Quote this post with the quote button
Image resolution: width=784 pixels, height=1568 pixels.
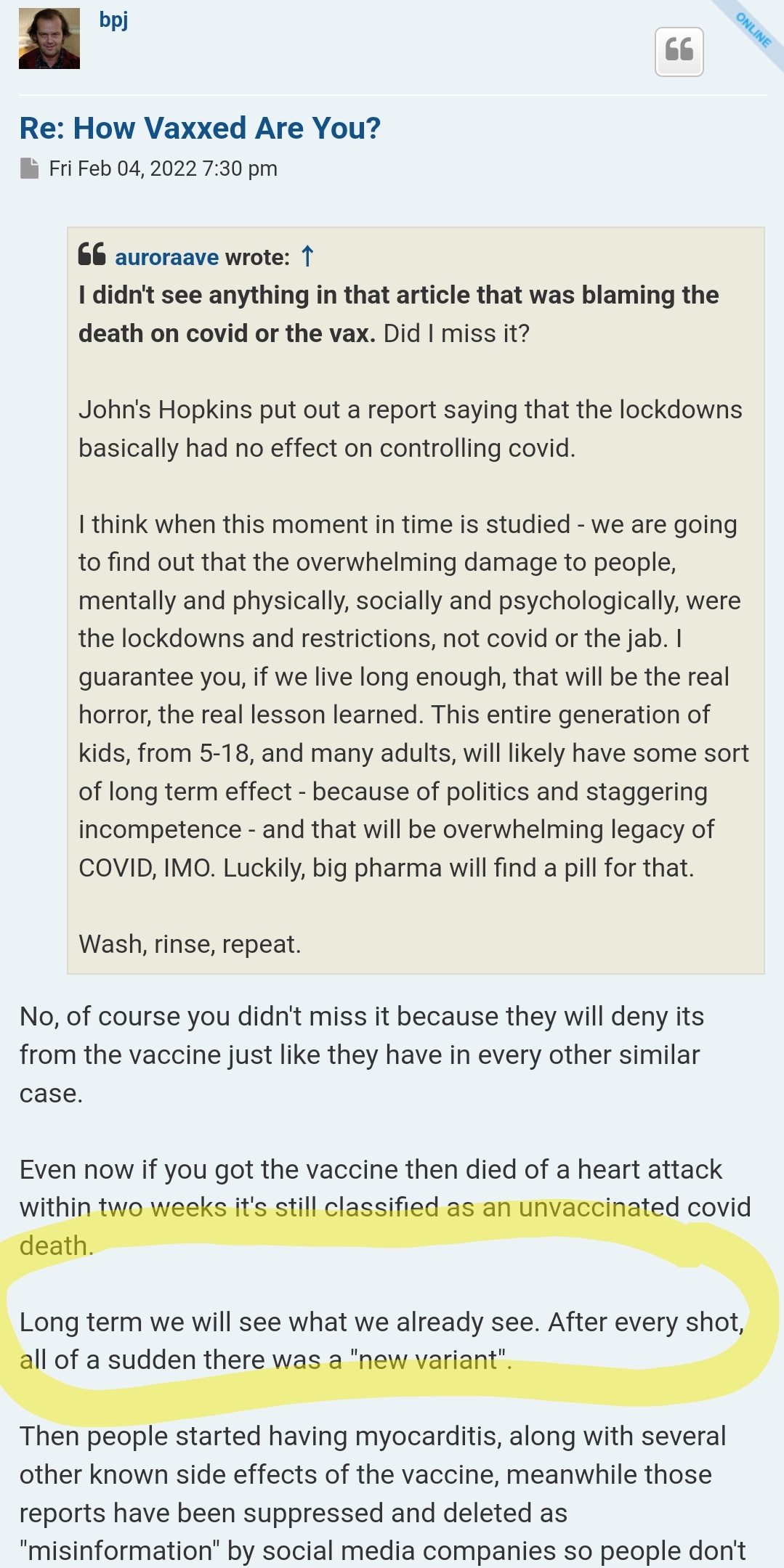(x=679, y=52)
